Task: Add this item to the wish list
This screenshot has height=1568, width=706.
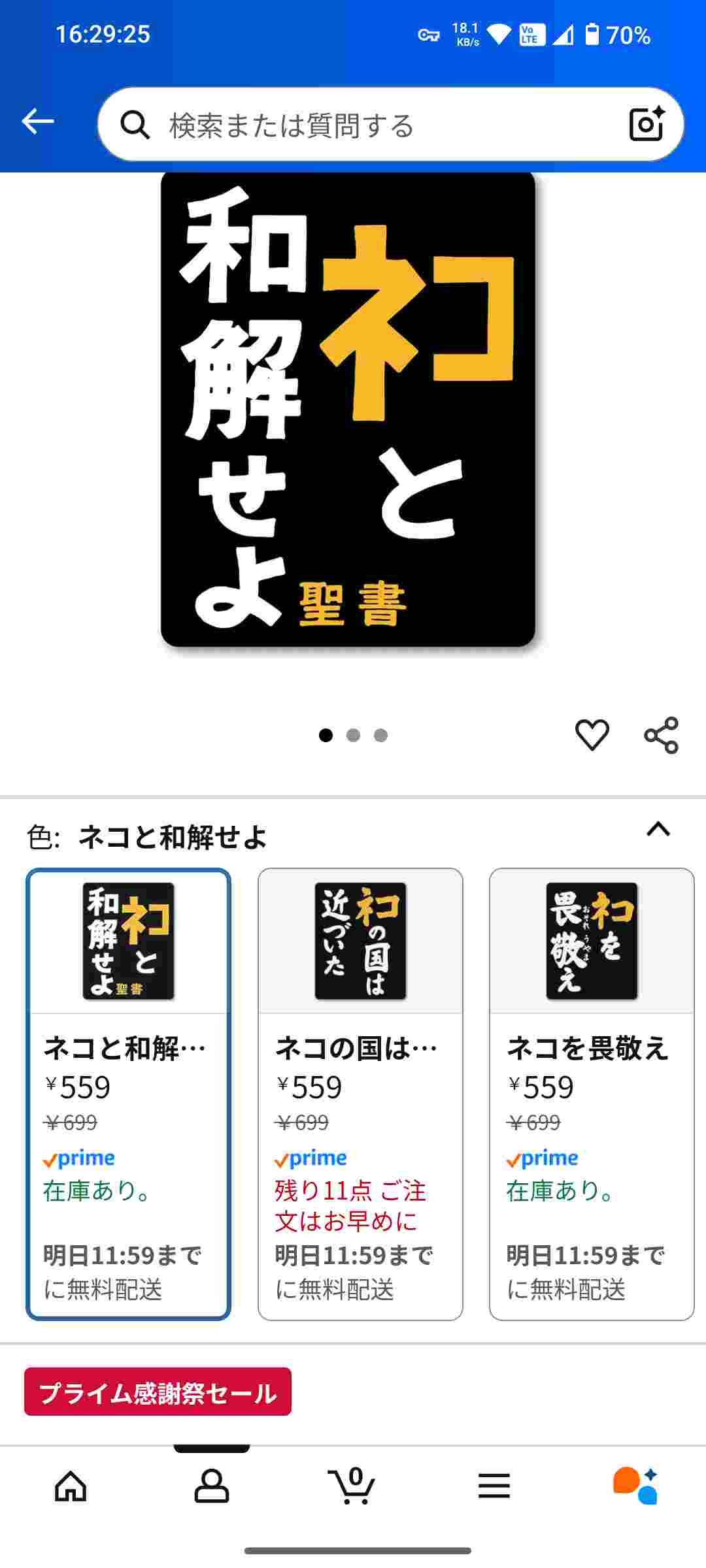Action: point(592,735)
